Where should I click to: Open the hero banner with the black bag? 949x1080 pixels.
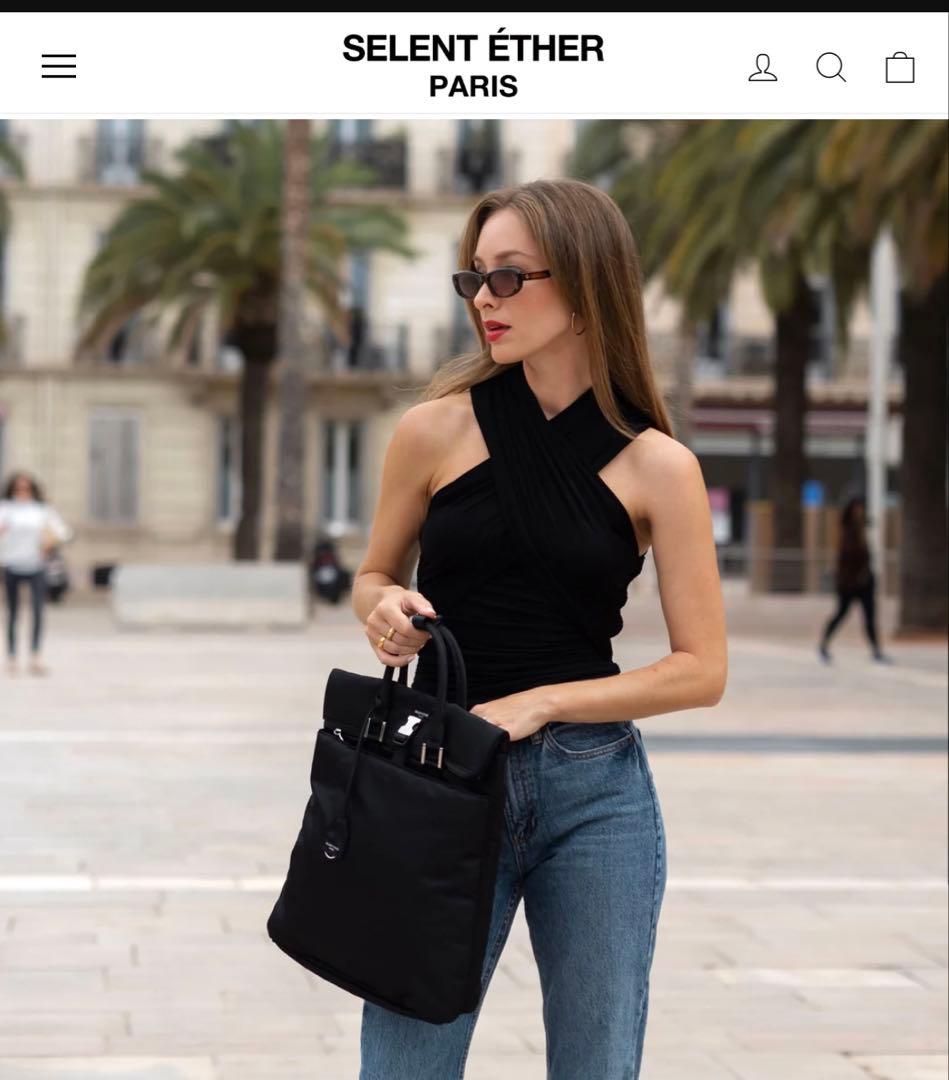click(x=474, y=600)
